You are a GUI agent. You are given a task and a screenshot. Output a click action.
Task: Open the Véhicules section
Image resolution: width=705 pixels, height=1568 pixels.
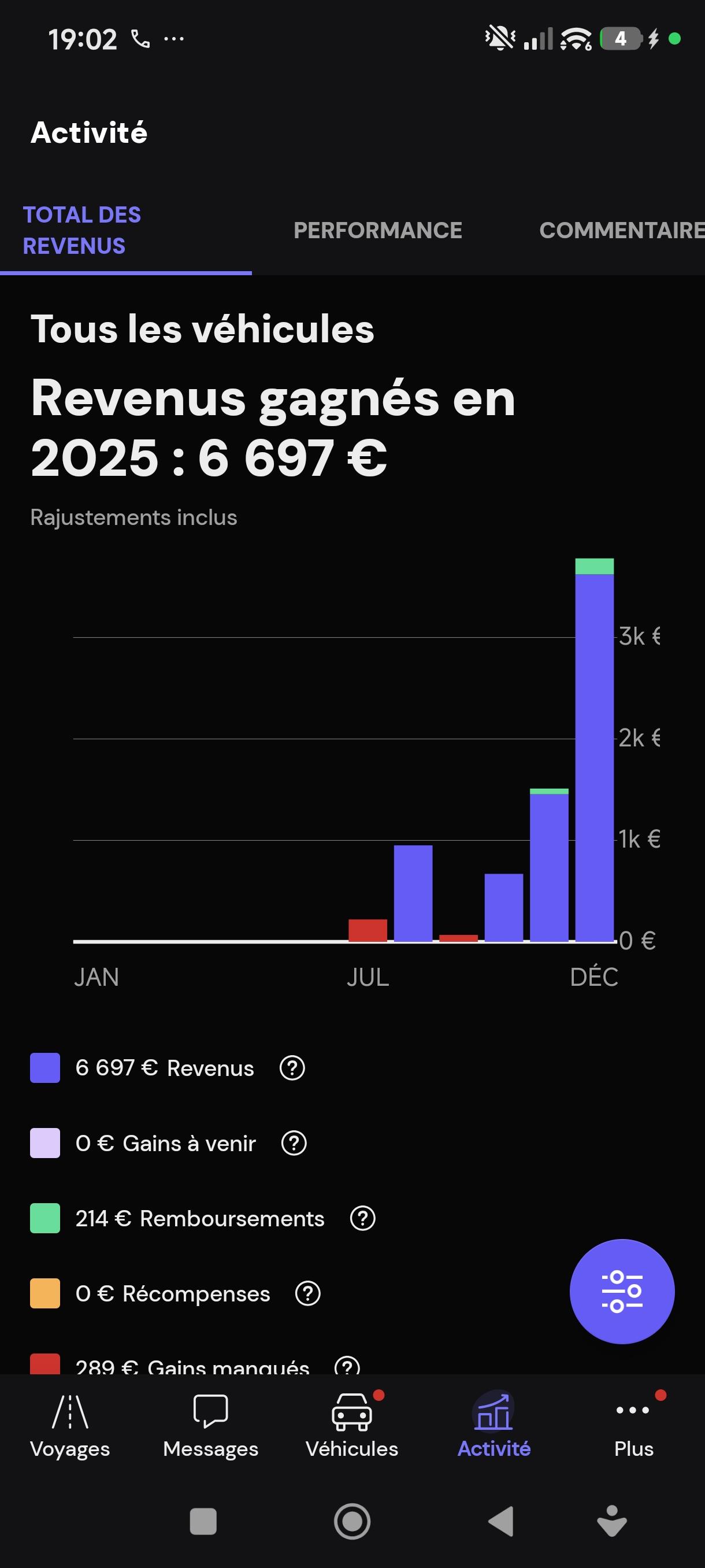(351, 1426)
